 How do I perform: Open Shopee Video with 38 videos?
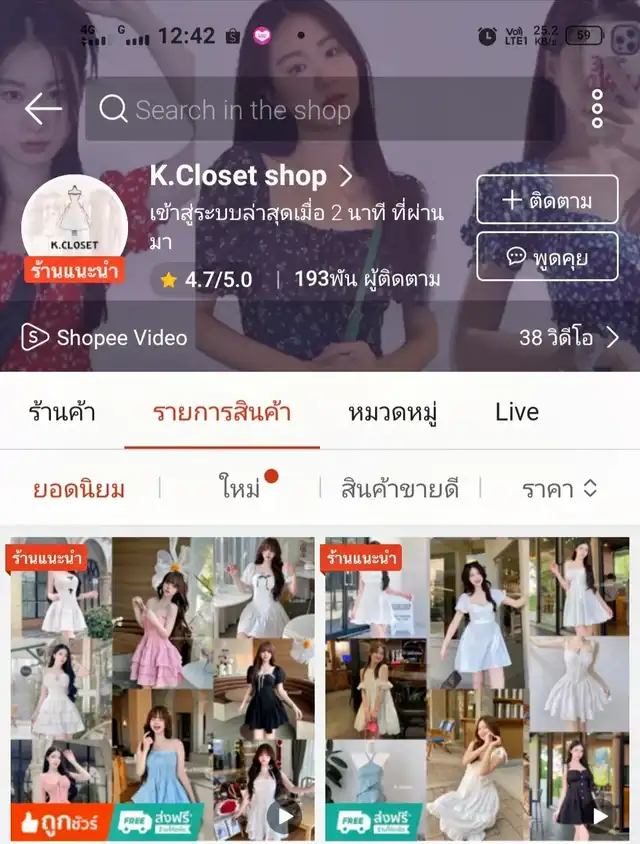coord(320,337)
